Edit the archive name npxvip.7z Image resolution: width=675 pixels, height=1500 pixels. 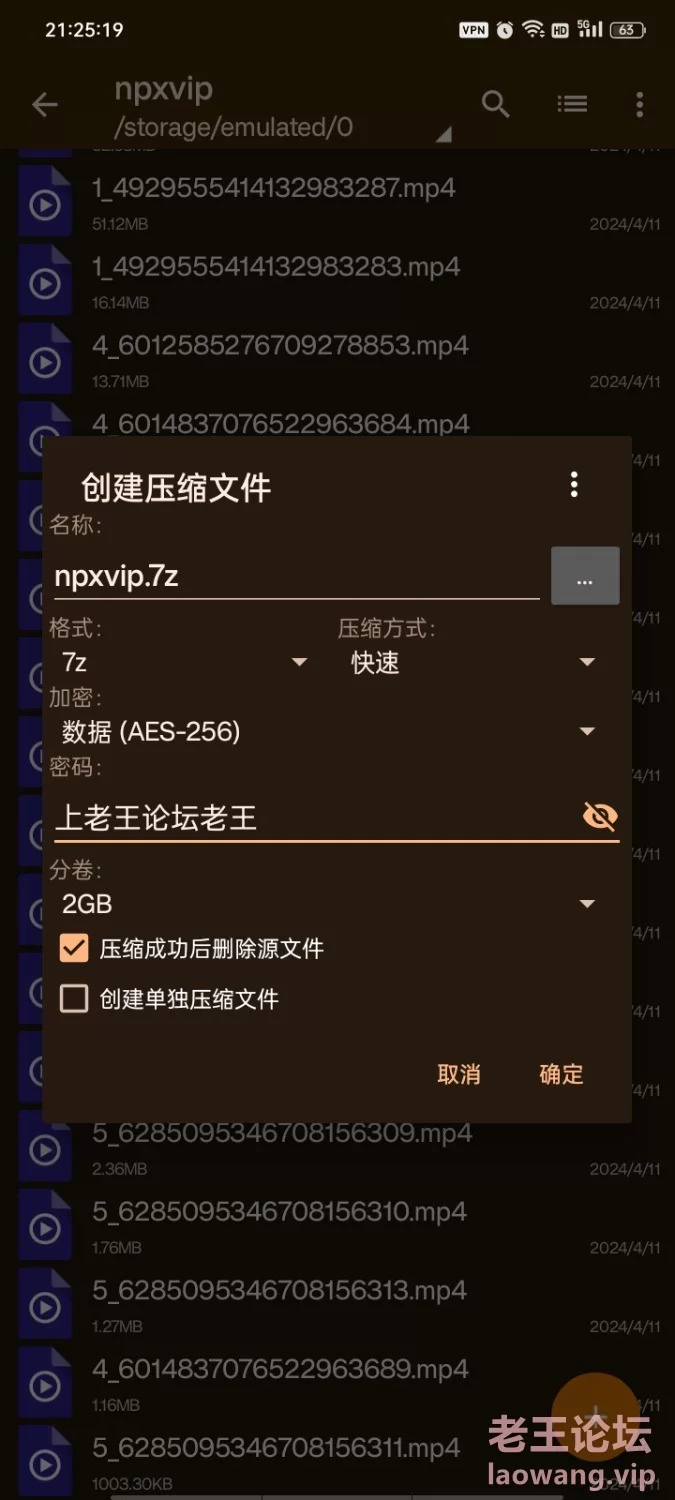point(295,576)
